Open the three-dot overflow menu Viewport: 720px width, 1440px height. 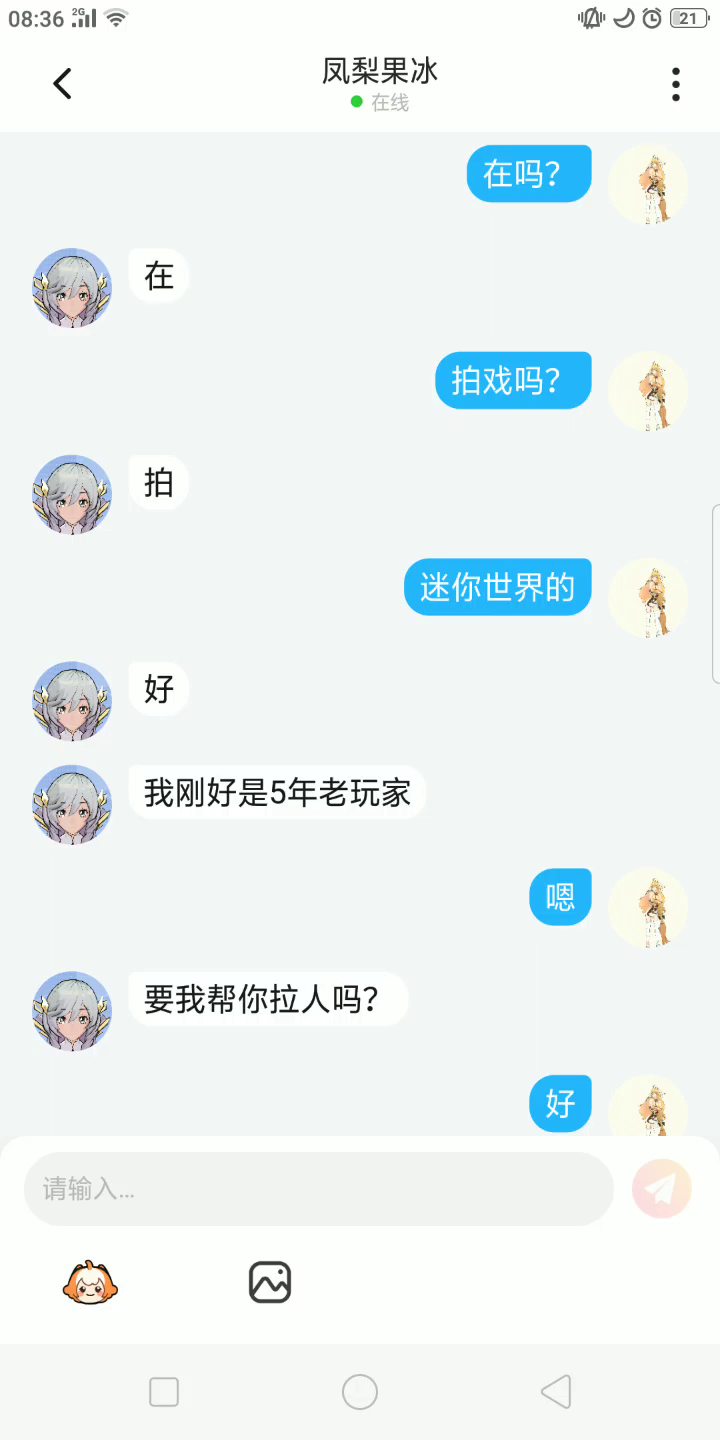click(676, 84)
